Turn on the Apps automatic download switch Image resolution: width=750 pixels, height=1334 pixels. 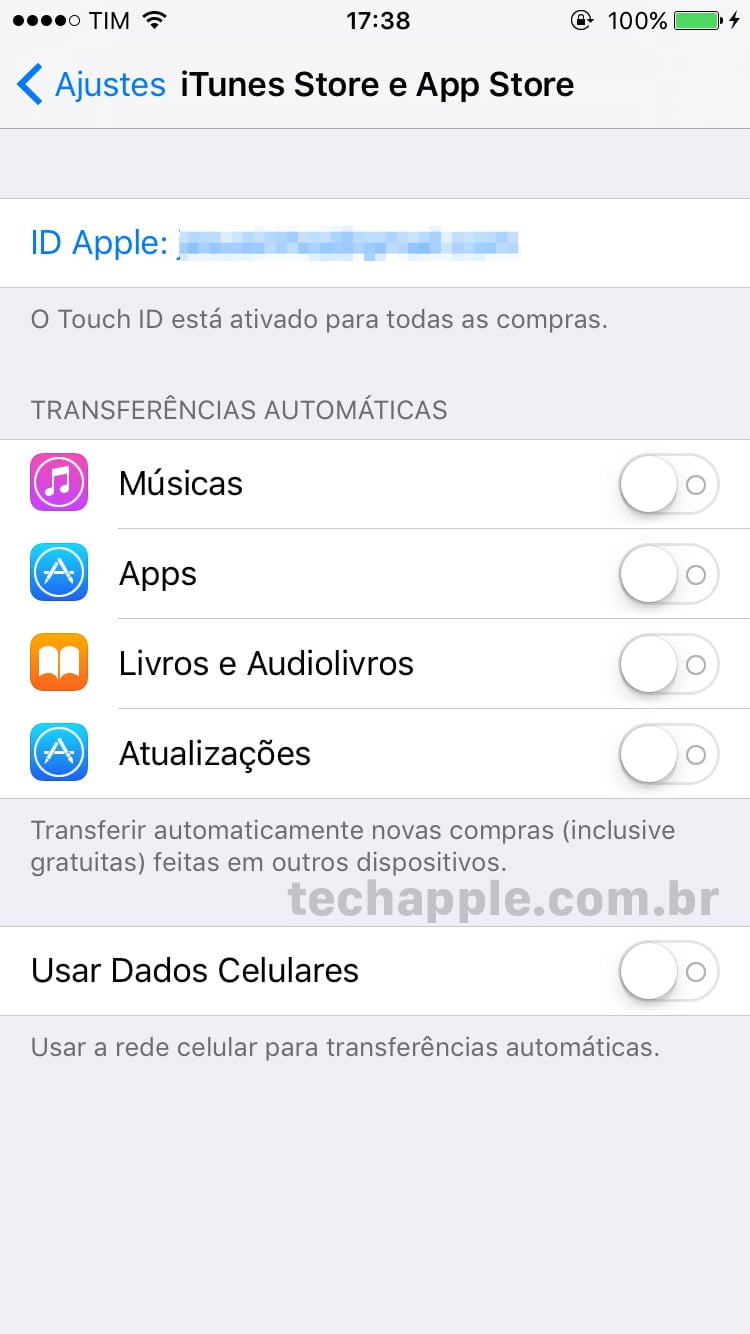668,574
